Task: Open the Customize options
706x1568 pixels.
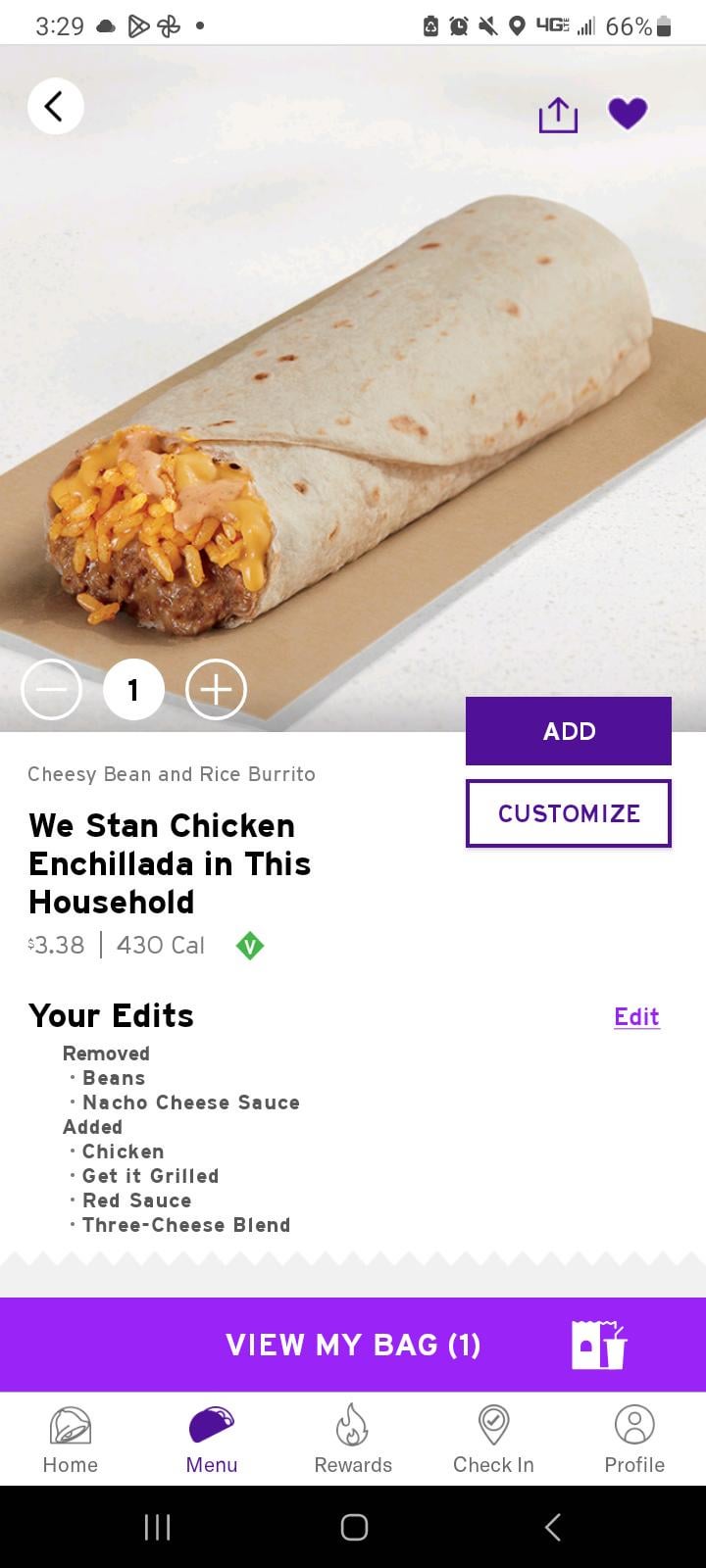Action: 569,813
